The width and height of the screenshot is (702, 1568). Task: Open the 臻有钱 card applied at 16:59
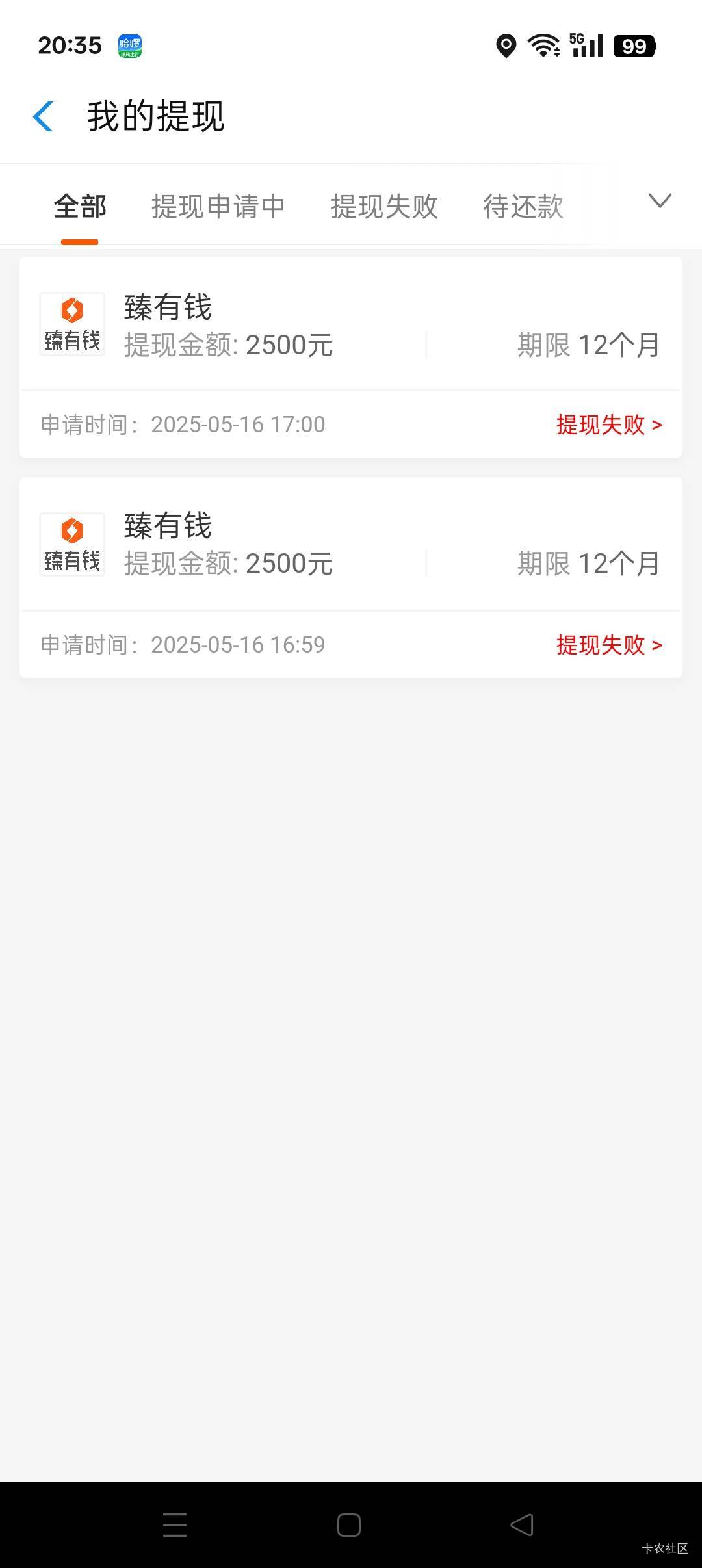(351, 578)
